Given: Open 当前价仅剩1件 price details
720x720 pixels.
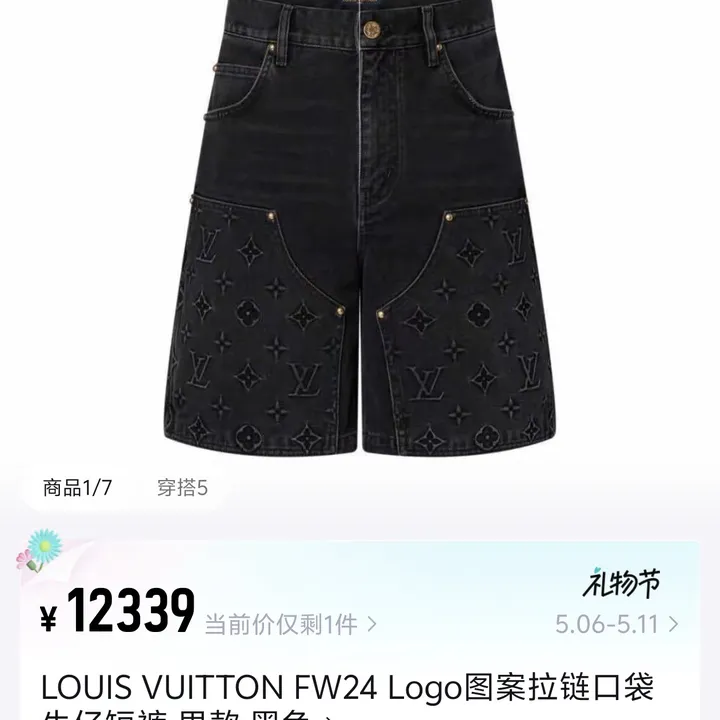Looking at the screenshot, I should point(290,625).
